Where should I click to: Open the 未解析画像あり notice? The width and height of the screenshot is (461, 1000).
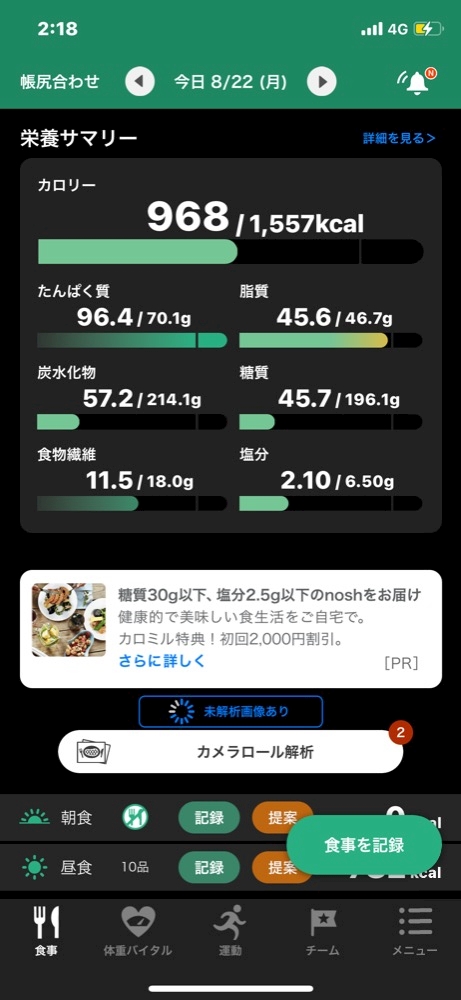click(x=231, y=712)
